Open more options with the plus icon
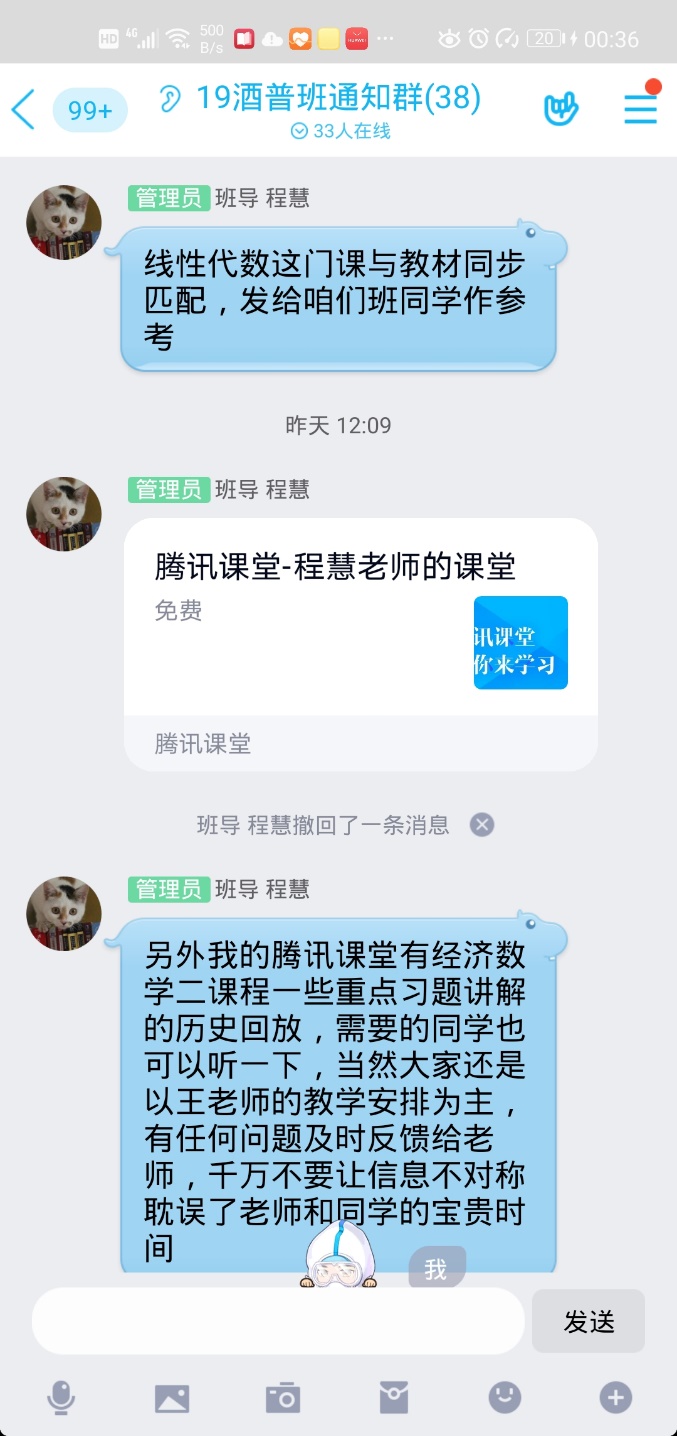The height and width of the screenshot is (1436, 677). point(615,1398)
